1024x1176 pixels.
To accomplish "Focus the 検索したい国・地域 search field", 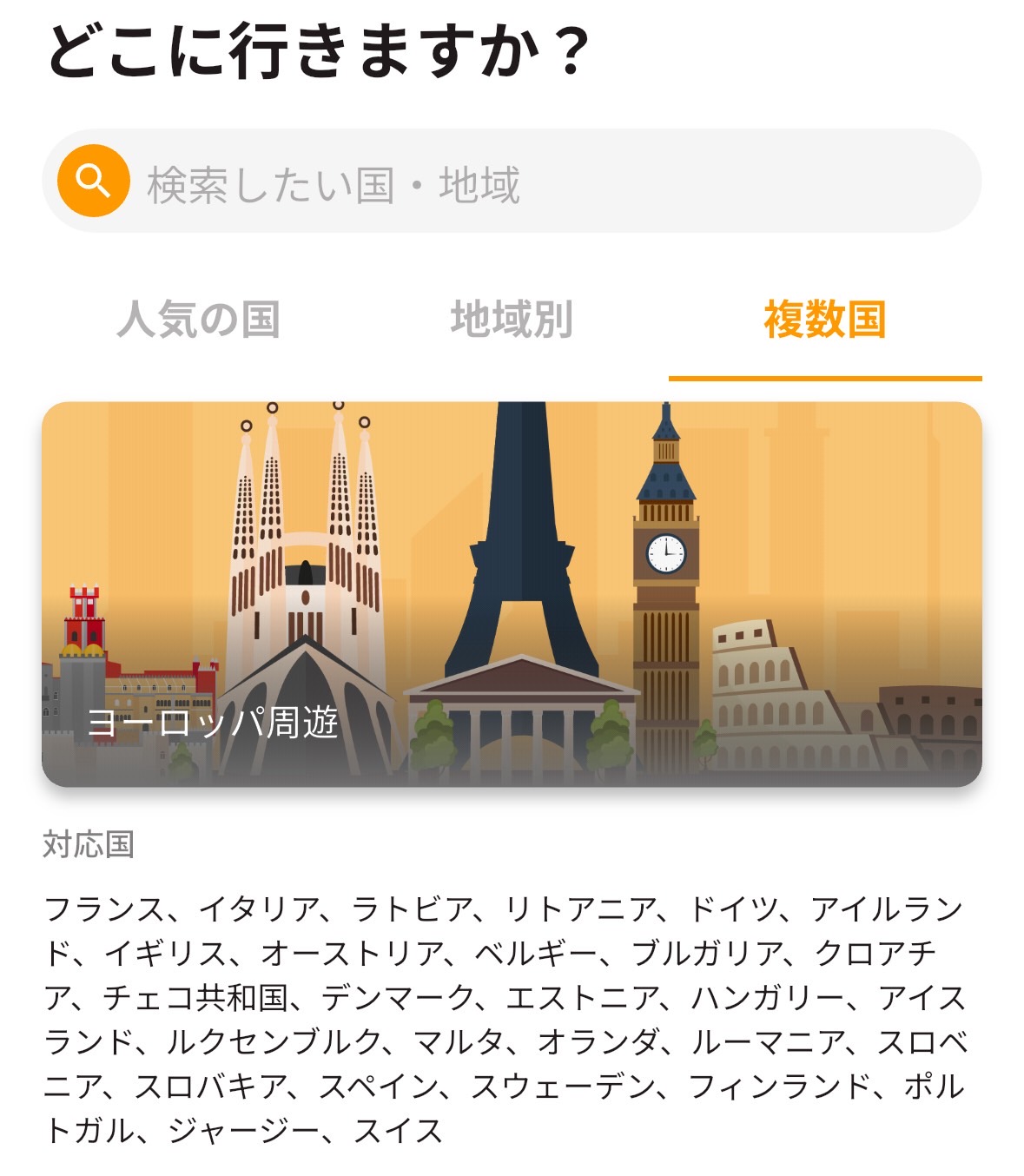I will [x=538, y=182].
